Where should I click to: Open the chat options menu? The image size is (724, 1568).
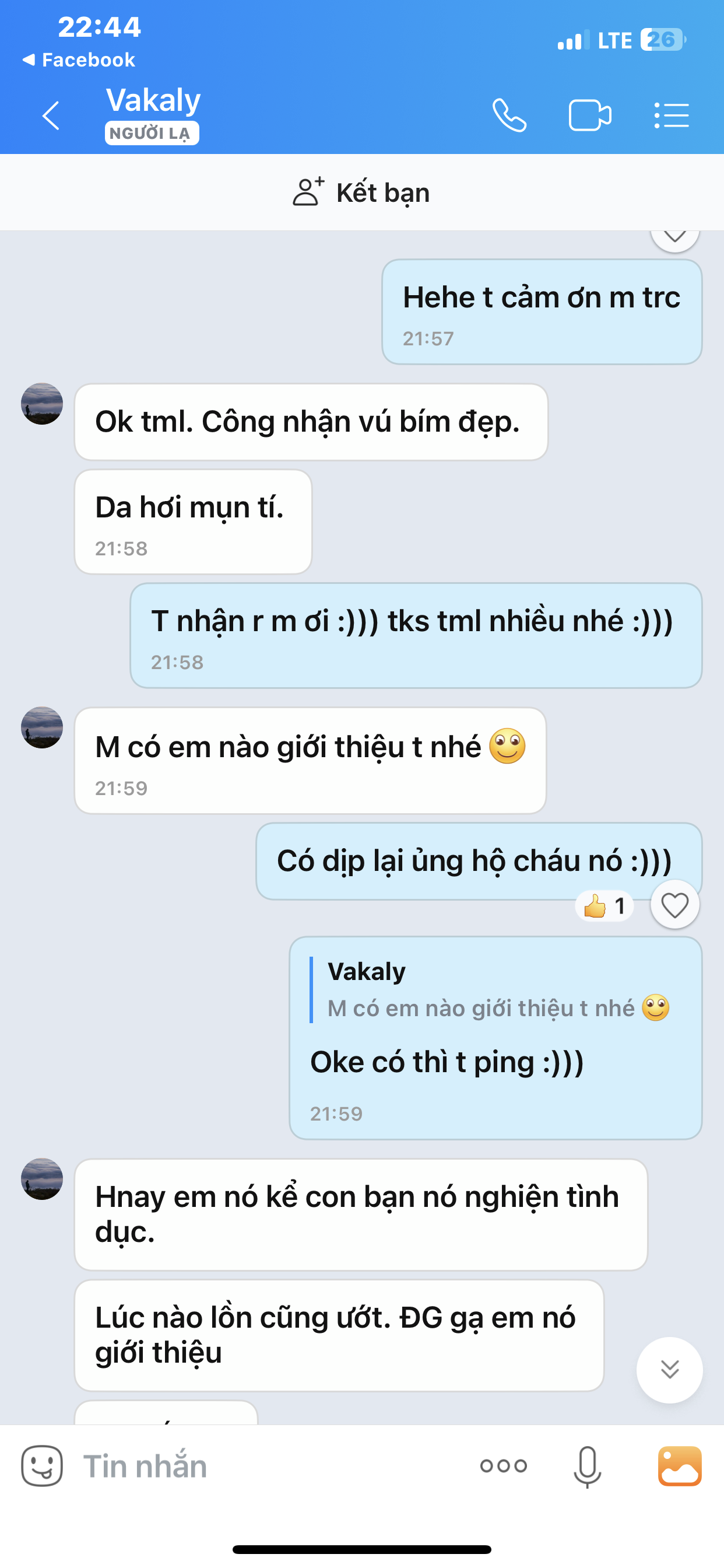point(671,115)
